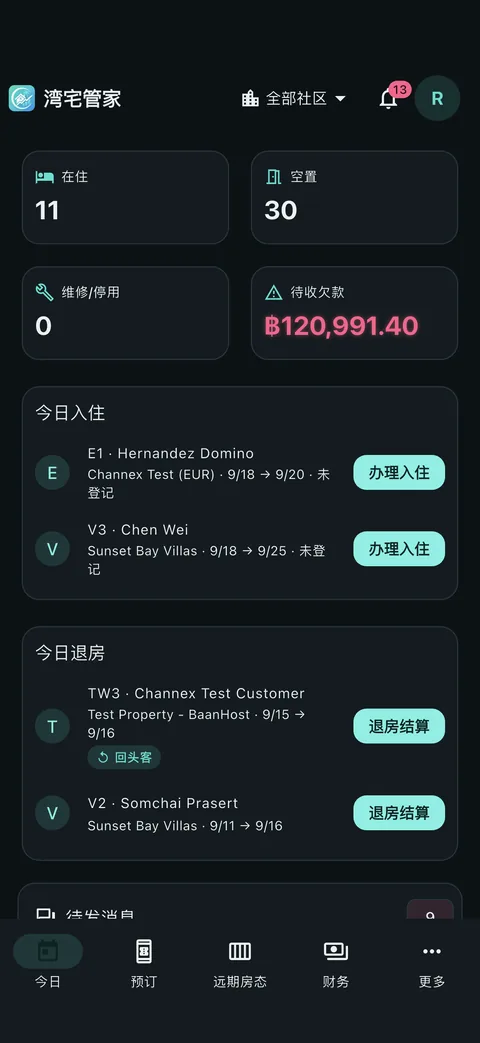Switch to the 今日 tab

coord(48,962)
